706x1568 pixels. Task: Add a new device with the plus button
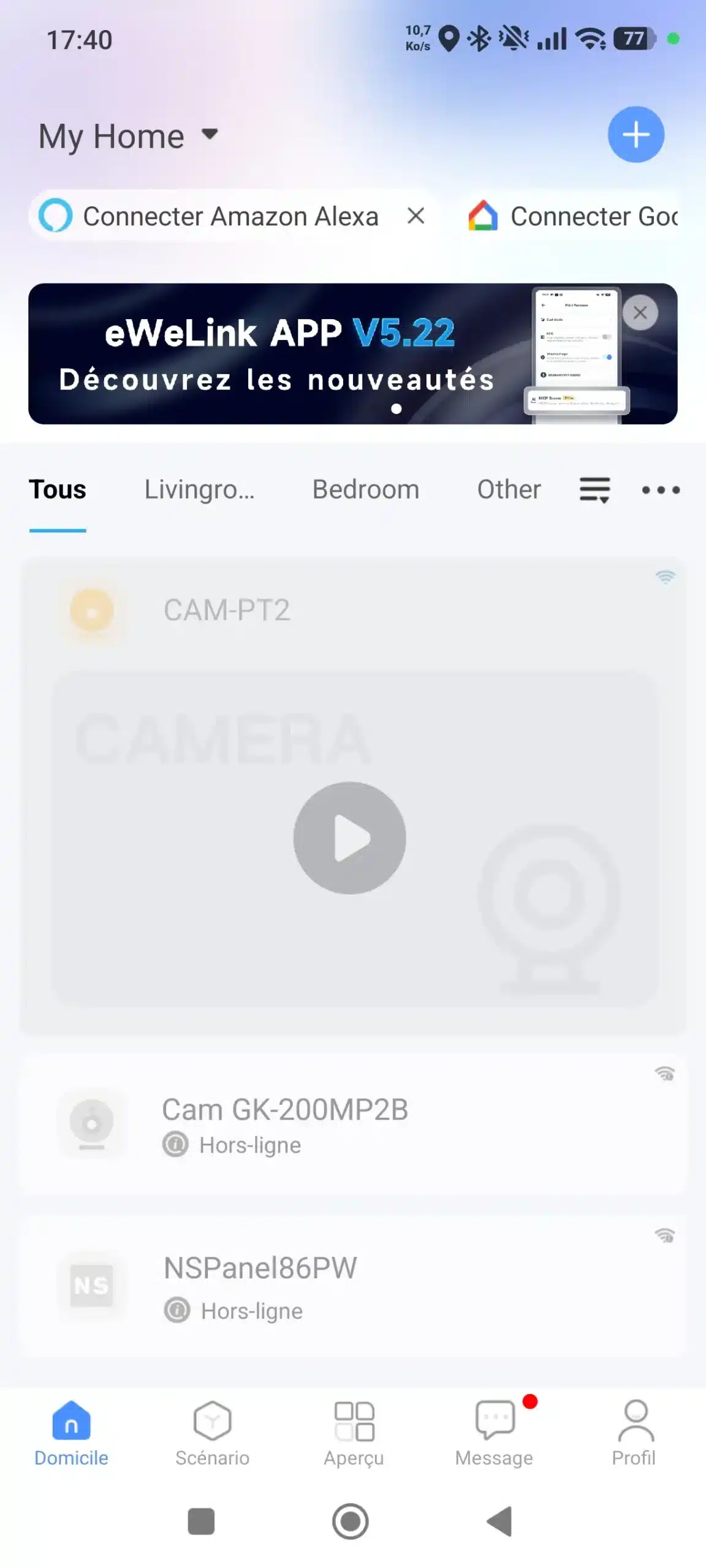[636, 134]
